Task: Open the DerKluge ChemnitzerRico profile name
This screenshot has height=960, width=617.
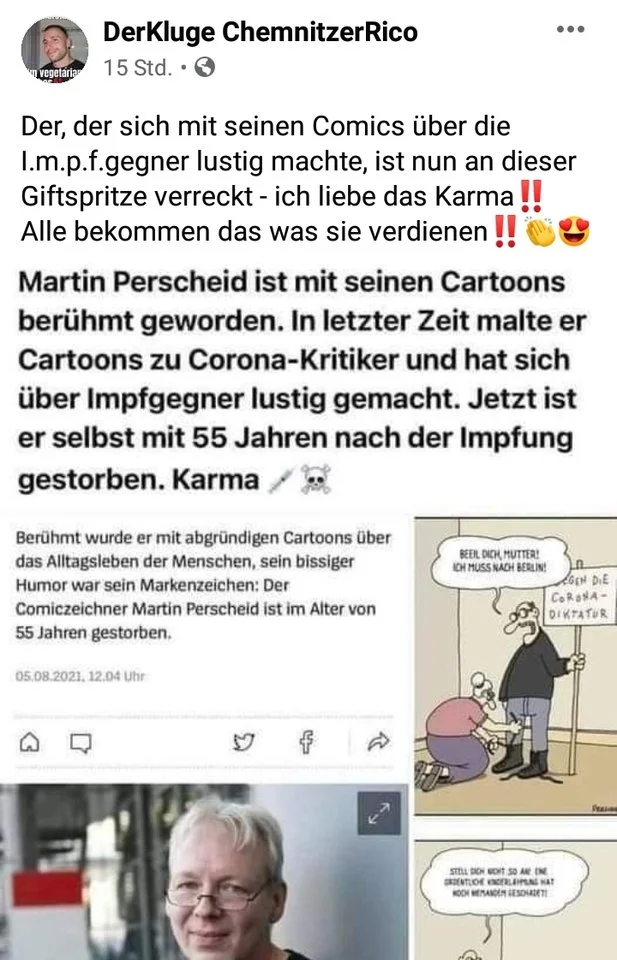Action: coord(260,32)
